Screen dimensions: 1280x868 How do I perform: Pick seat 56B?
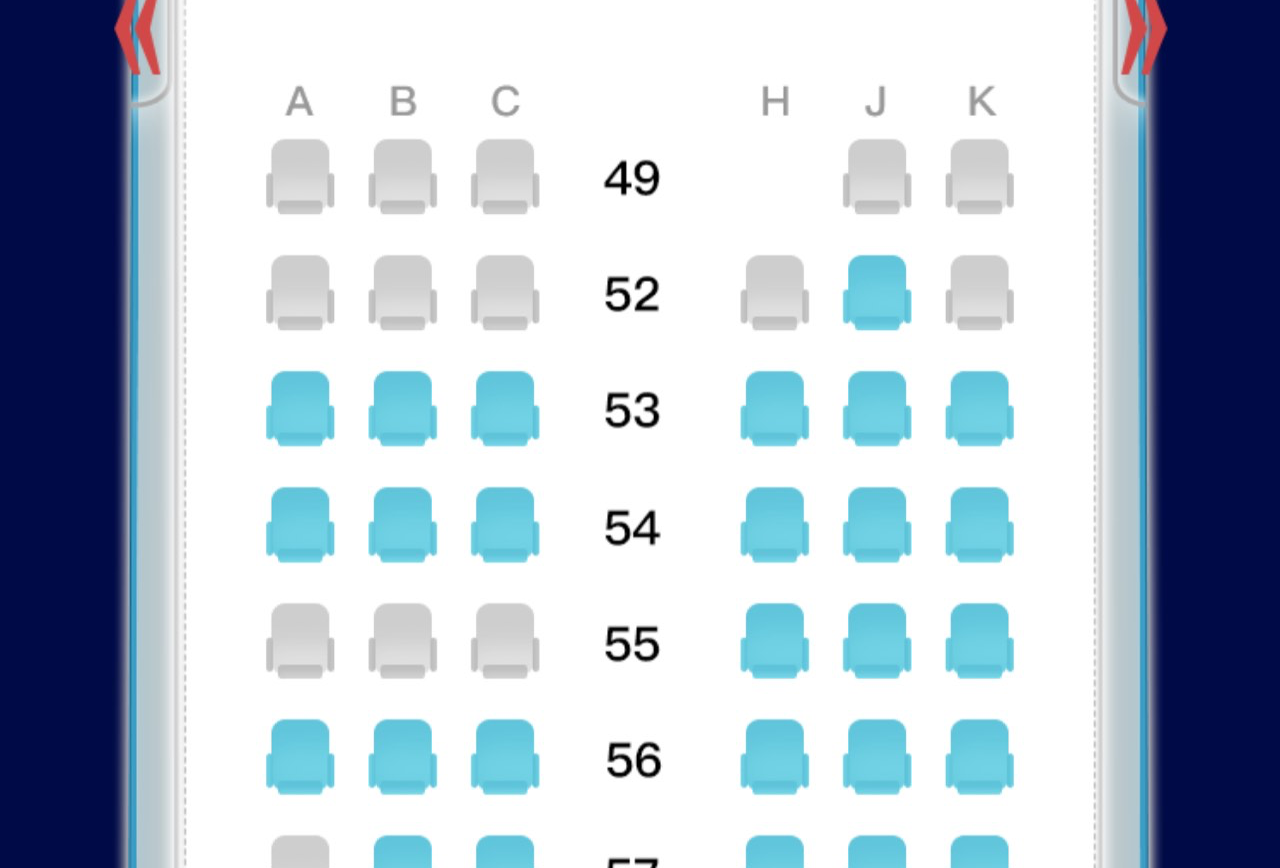[x=403, y=756]
